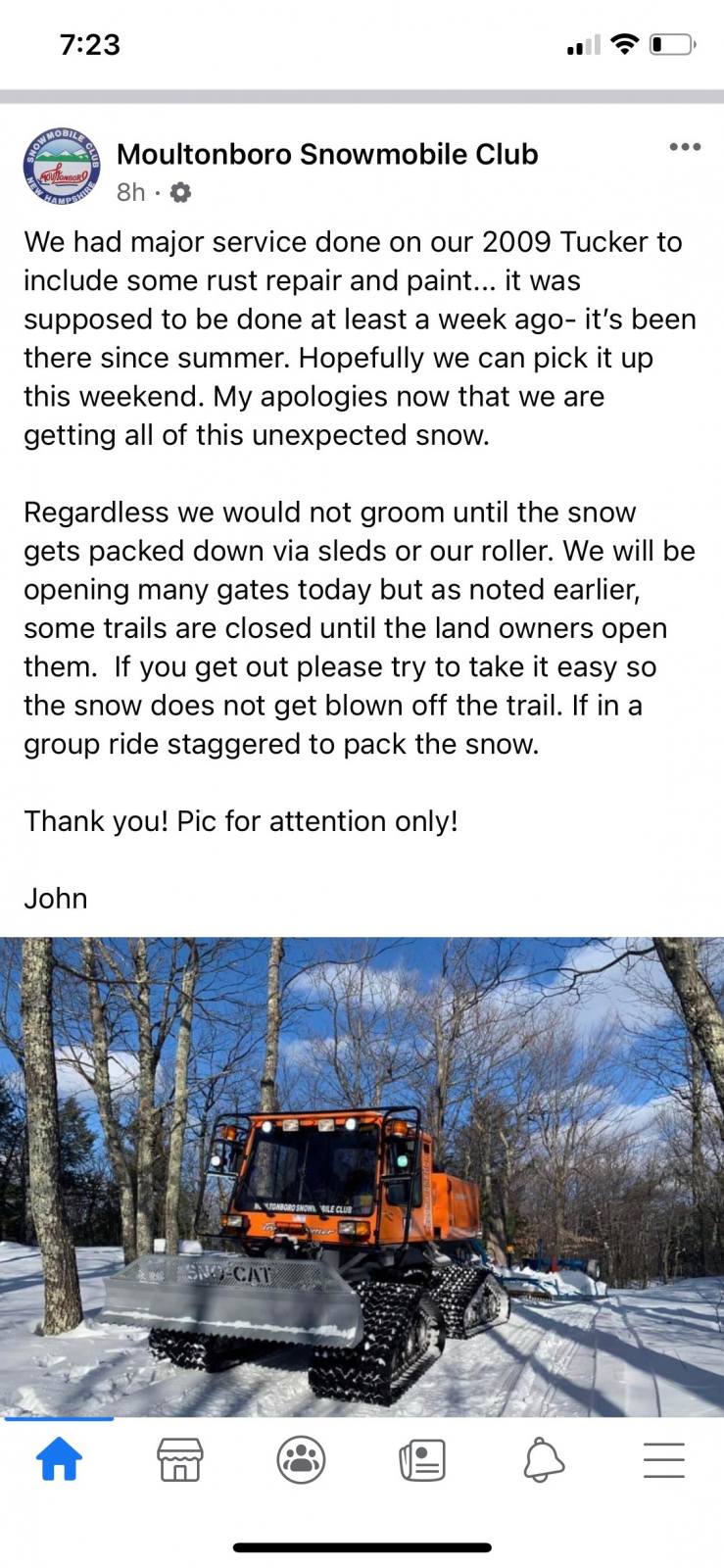Open the post's three-dot options menu

[685, 147]
